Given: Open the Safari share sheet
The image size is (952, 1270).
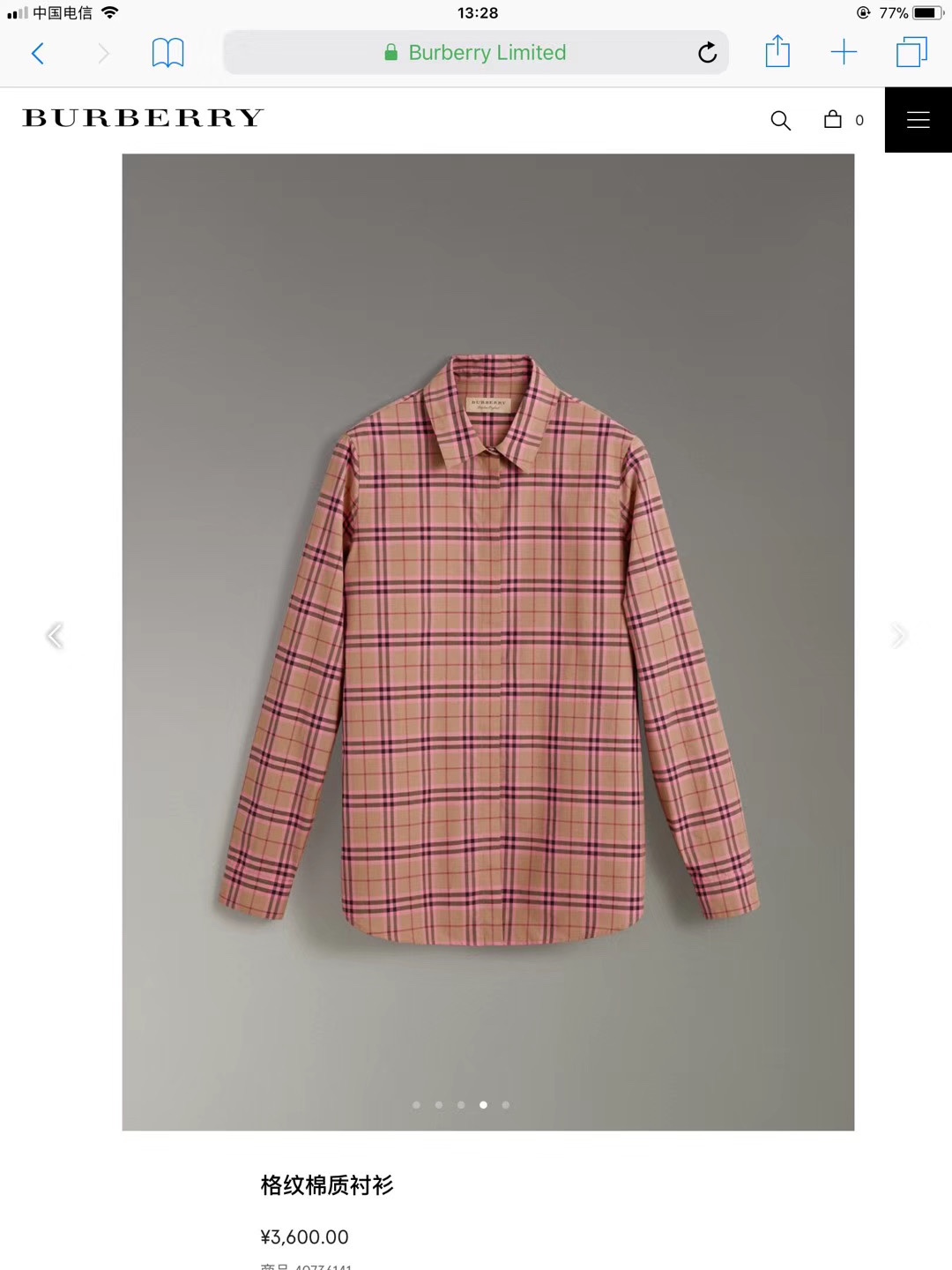Looking at the screenshot, I should pos(777,52).
